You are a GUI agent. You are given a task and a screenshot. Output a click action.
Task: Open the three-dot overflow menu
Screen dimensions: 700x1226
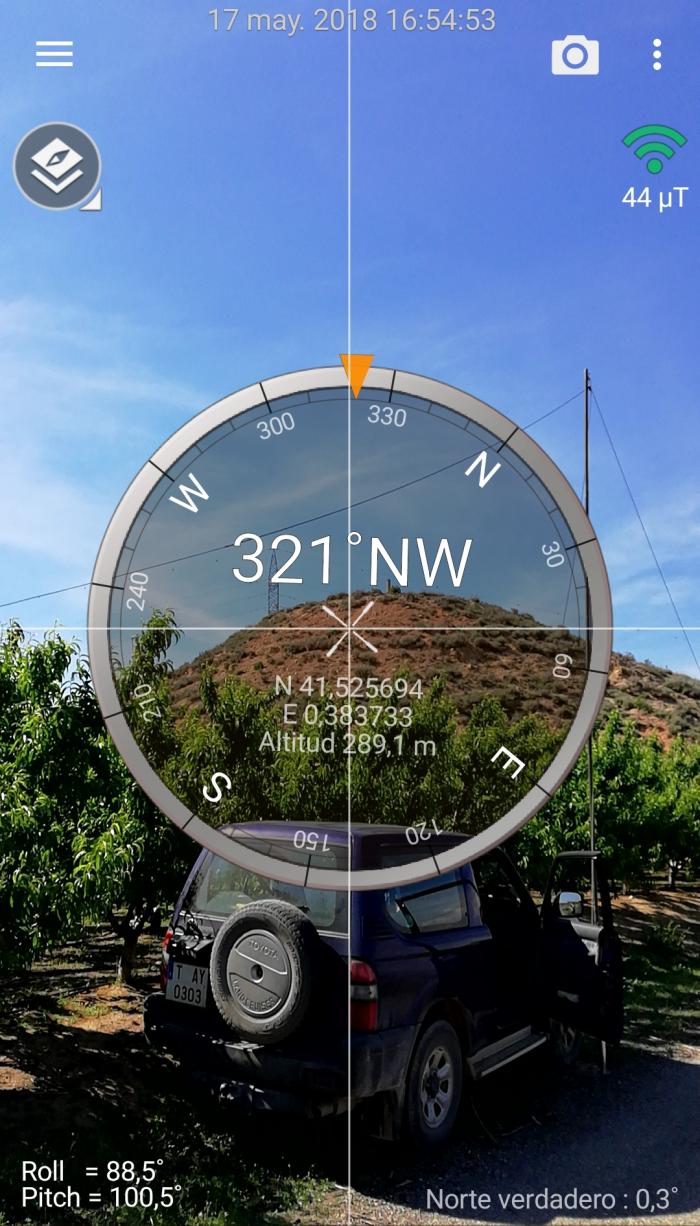click(x=656, y=55)
